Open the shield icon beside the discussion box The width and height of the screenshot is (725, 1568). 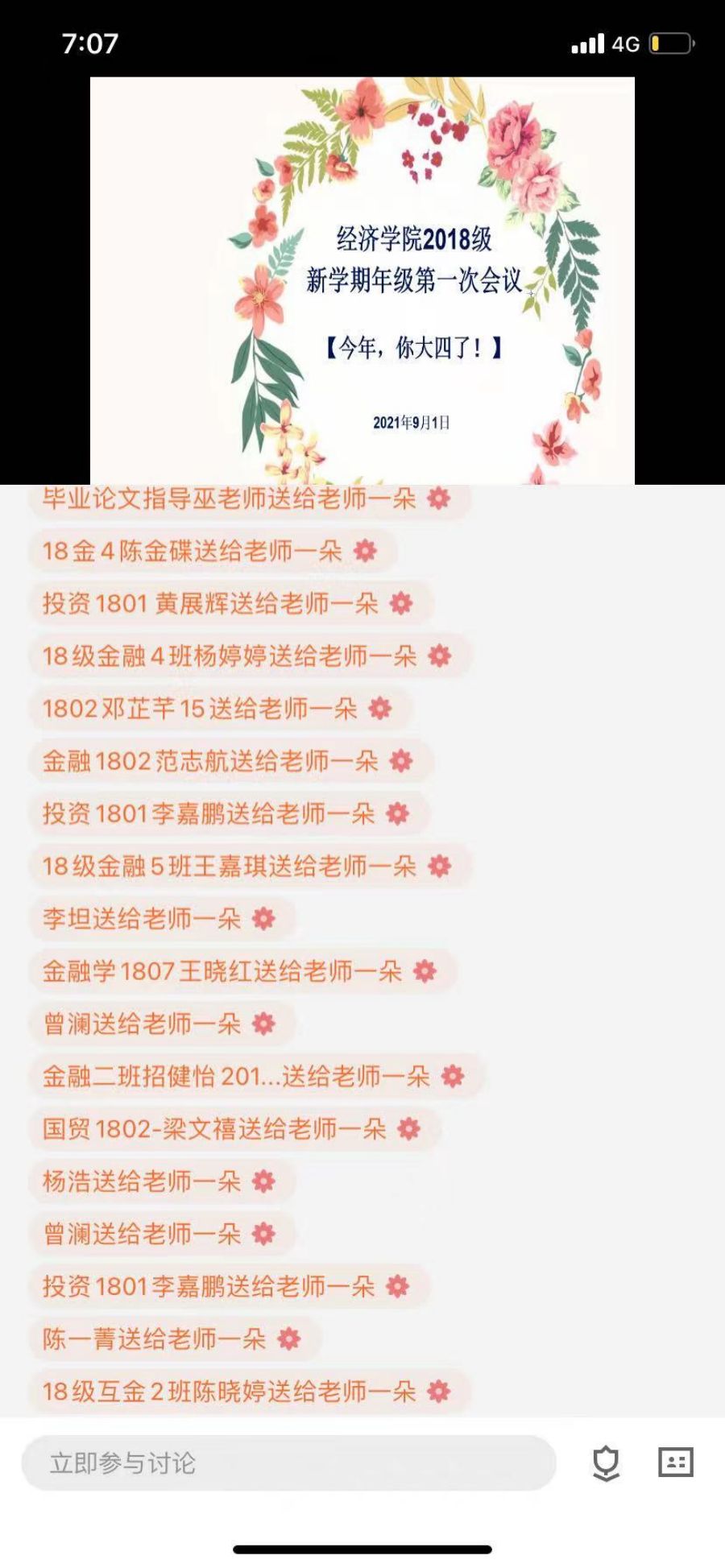pos(606,1463)
